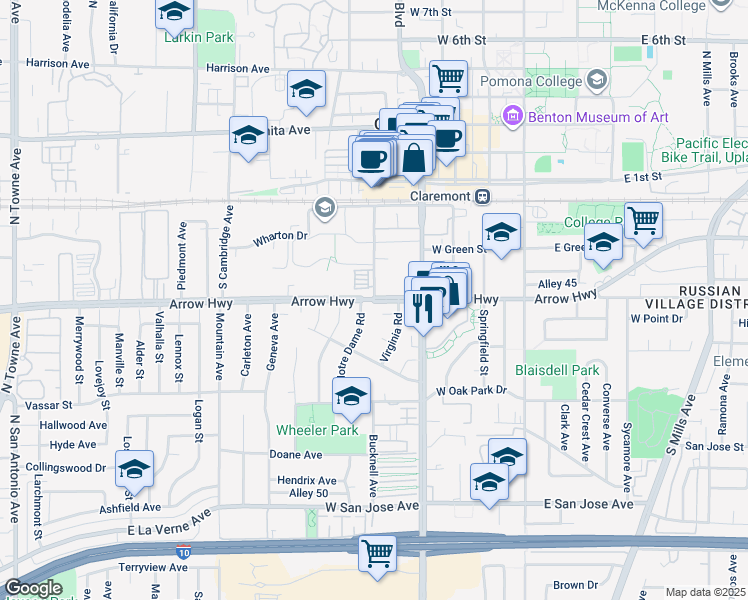
Task: Select the shopping cart marker by College Park
Action: click(x=644, y=219)
